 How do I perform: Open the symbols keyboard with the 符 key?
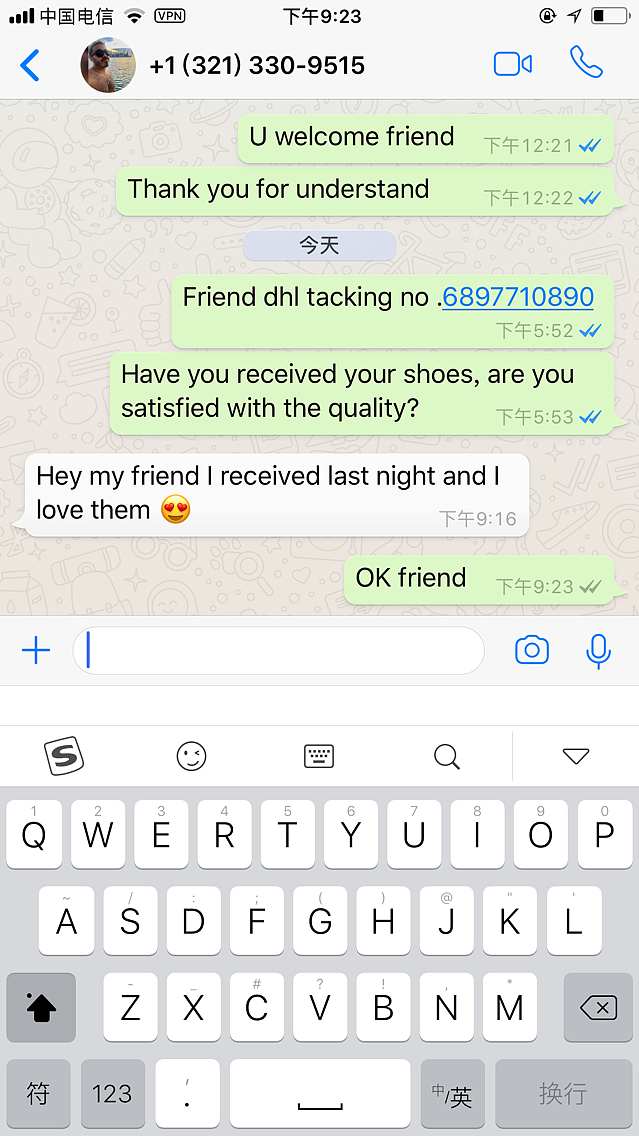pos(38,1094)
